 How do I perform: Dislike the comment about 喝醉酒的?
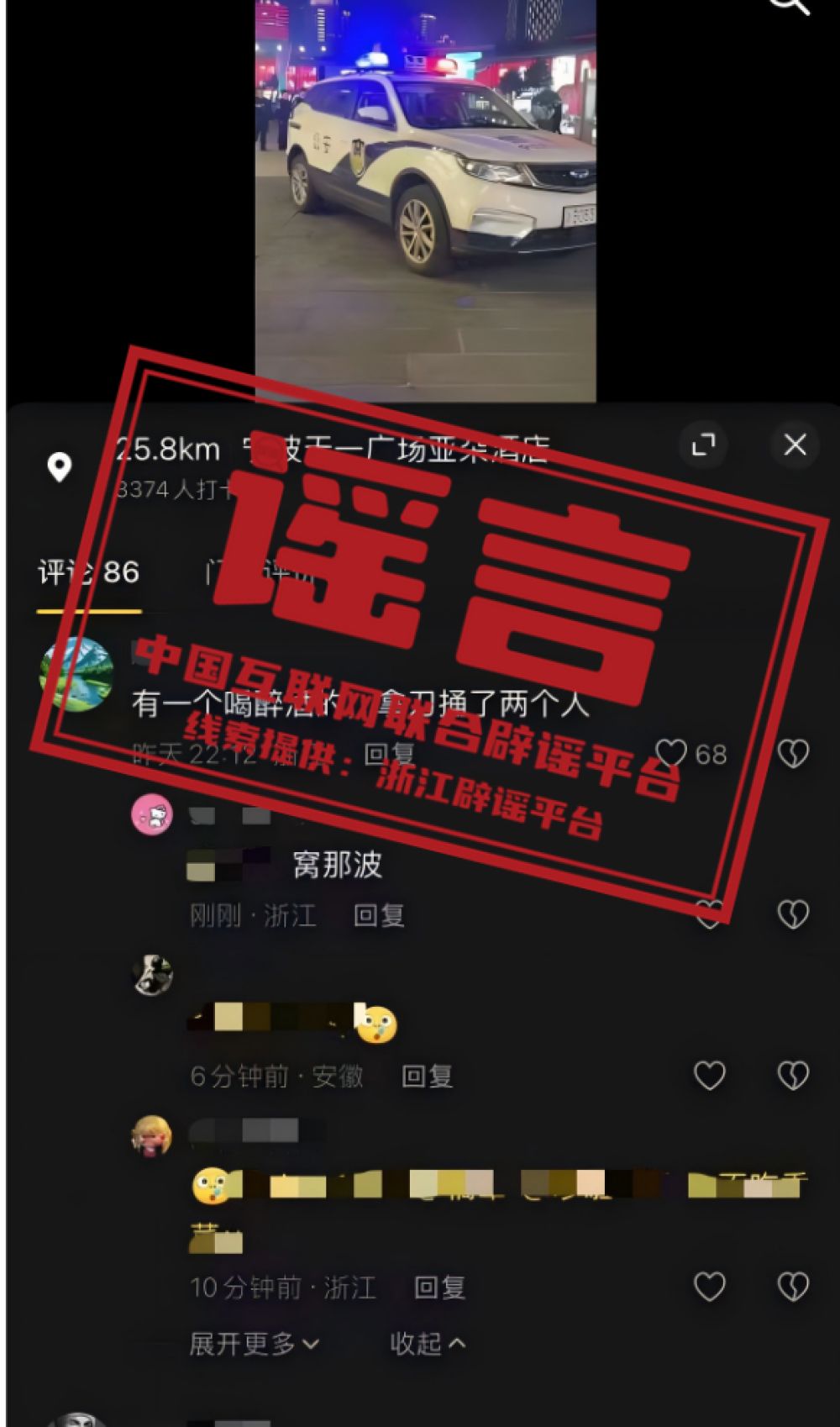coord(793,754)
